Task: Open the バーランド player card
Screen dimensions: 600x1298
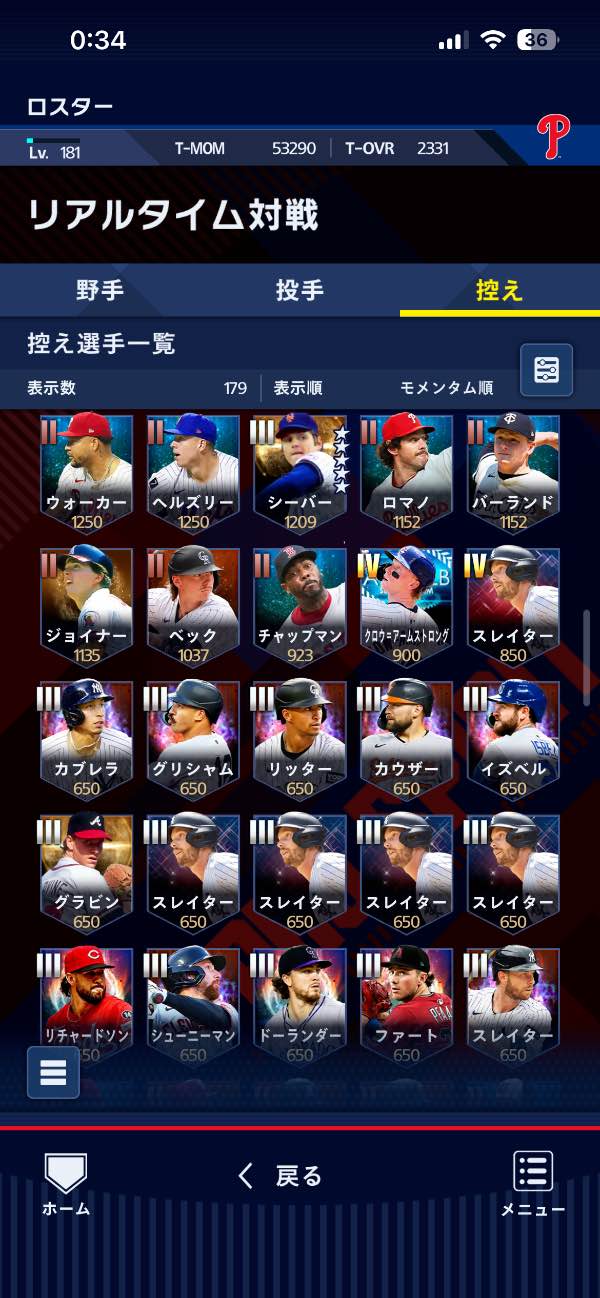Action: click(x=513, y=472)
